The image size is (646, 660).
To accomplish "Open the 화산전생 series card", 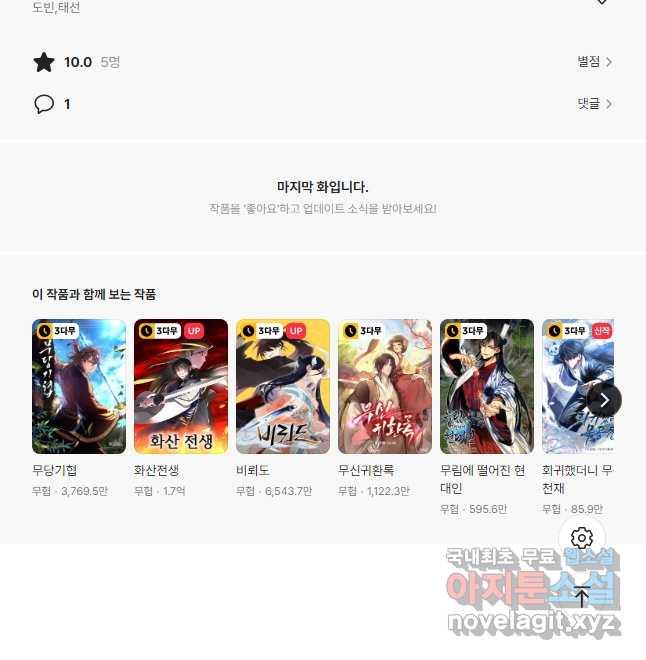I will 181,387.
